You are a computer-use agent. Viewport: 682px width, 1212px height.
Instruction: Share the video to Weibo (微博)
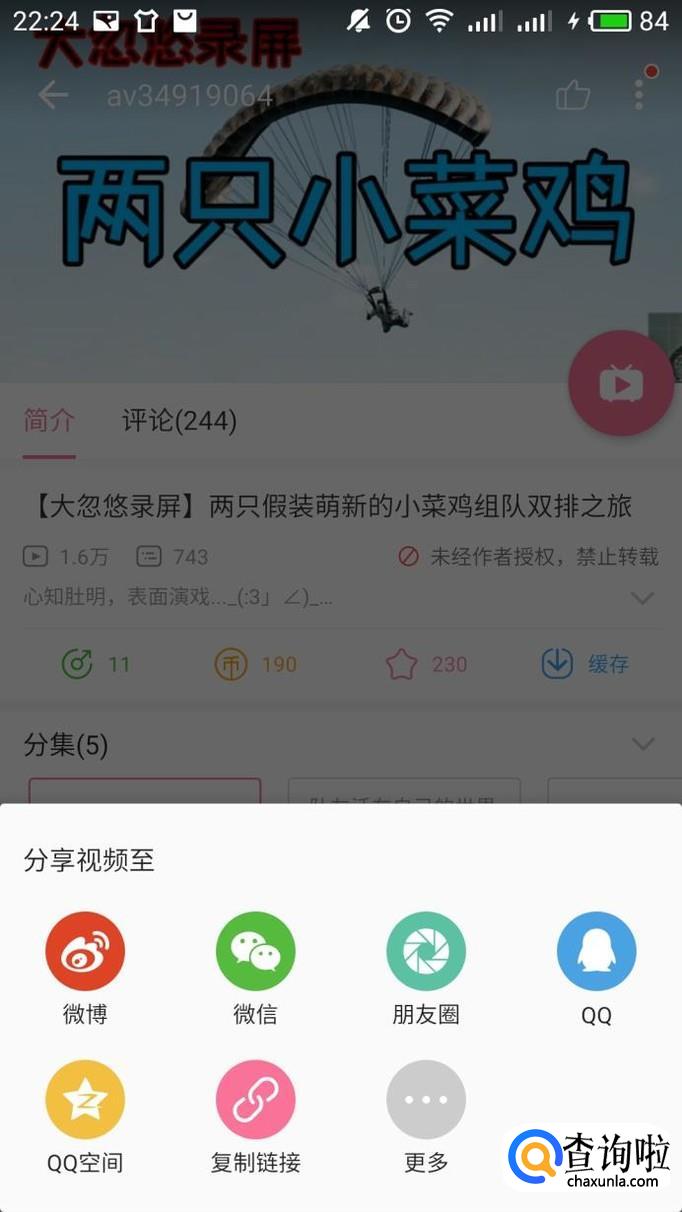pos(85,951)
